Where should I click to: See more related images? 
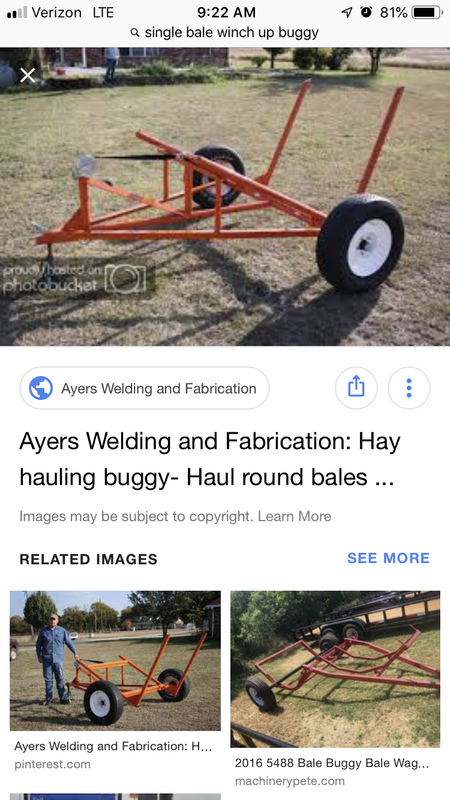[388, 558]
